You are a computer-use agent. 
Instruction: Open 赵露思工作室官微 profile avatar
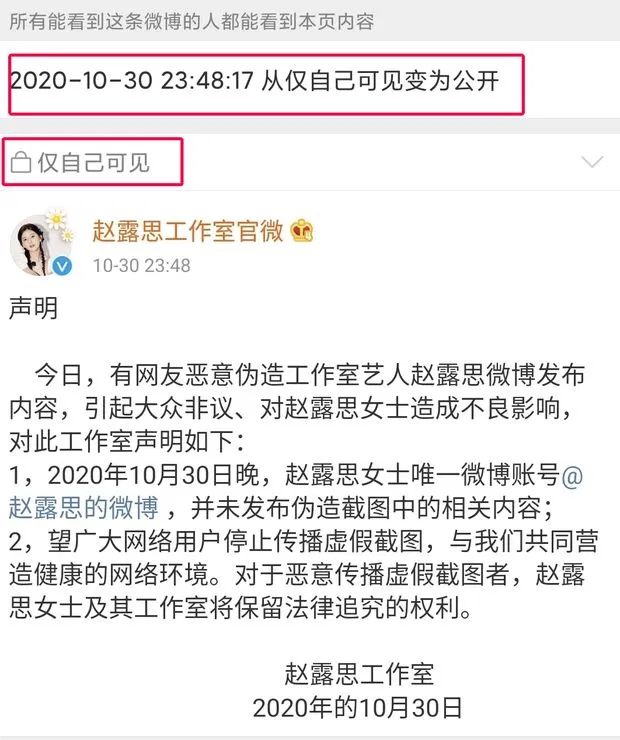pyautogui.click(x=42, y=246)
